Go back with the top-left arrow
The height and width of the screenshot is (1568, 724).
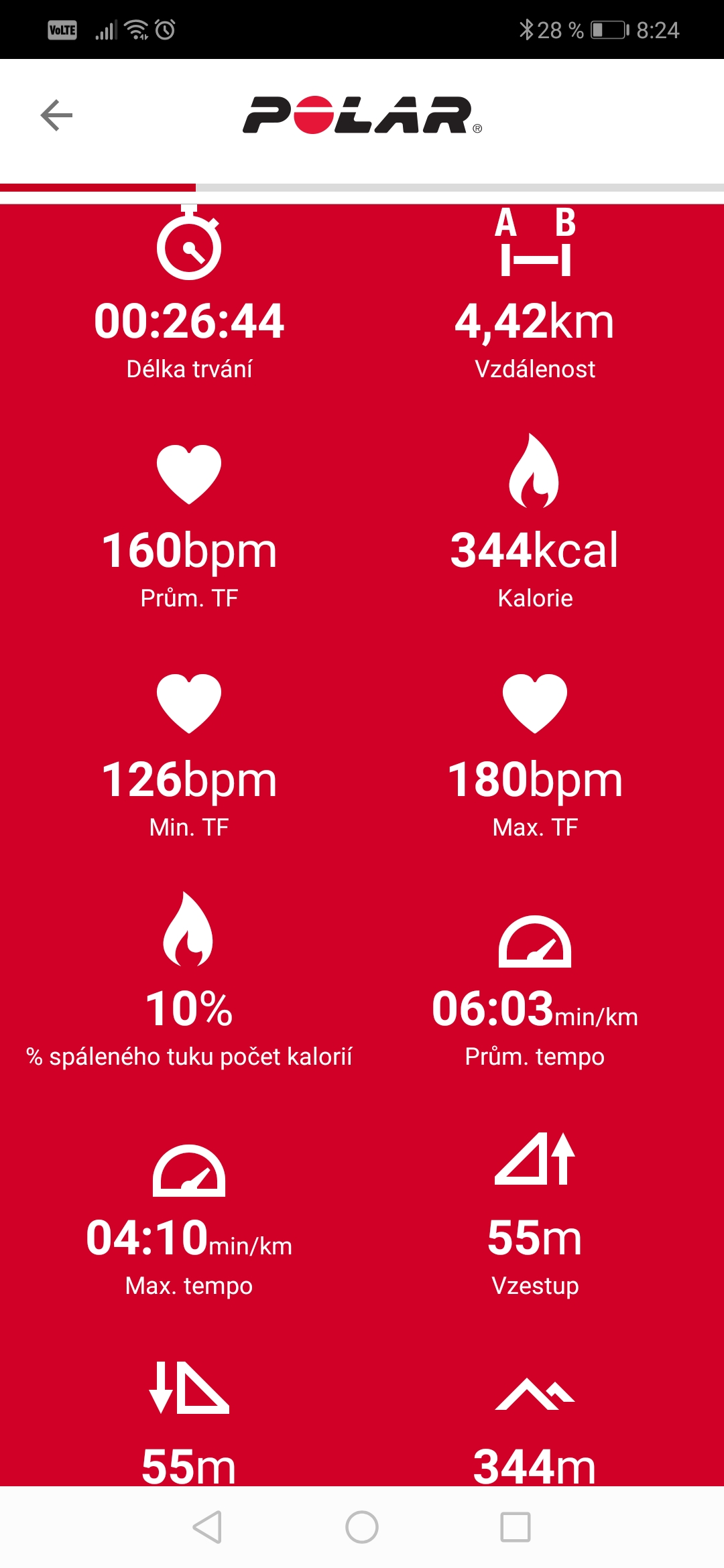56,115
